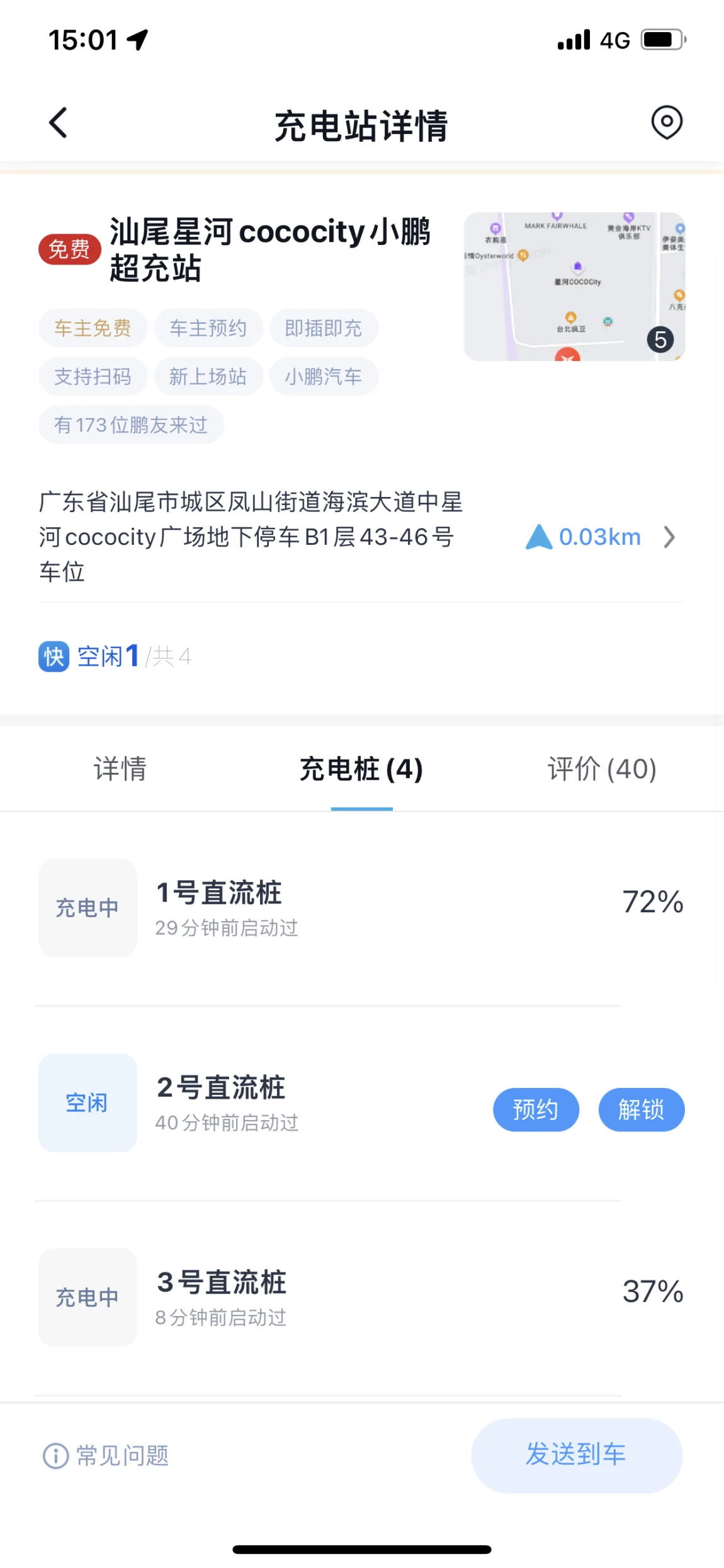Switch to the 评价 (40) tab
724x1568 pixels.
point(602,769)
